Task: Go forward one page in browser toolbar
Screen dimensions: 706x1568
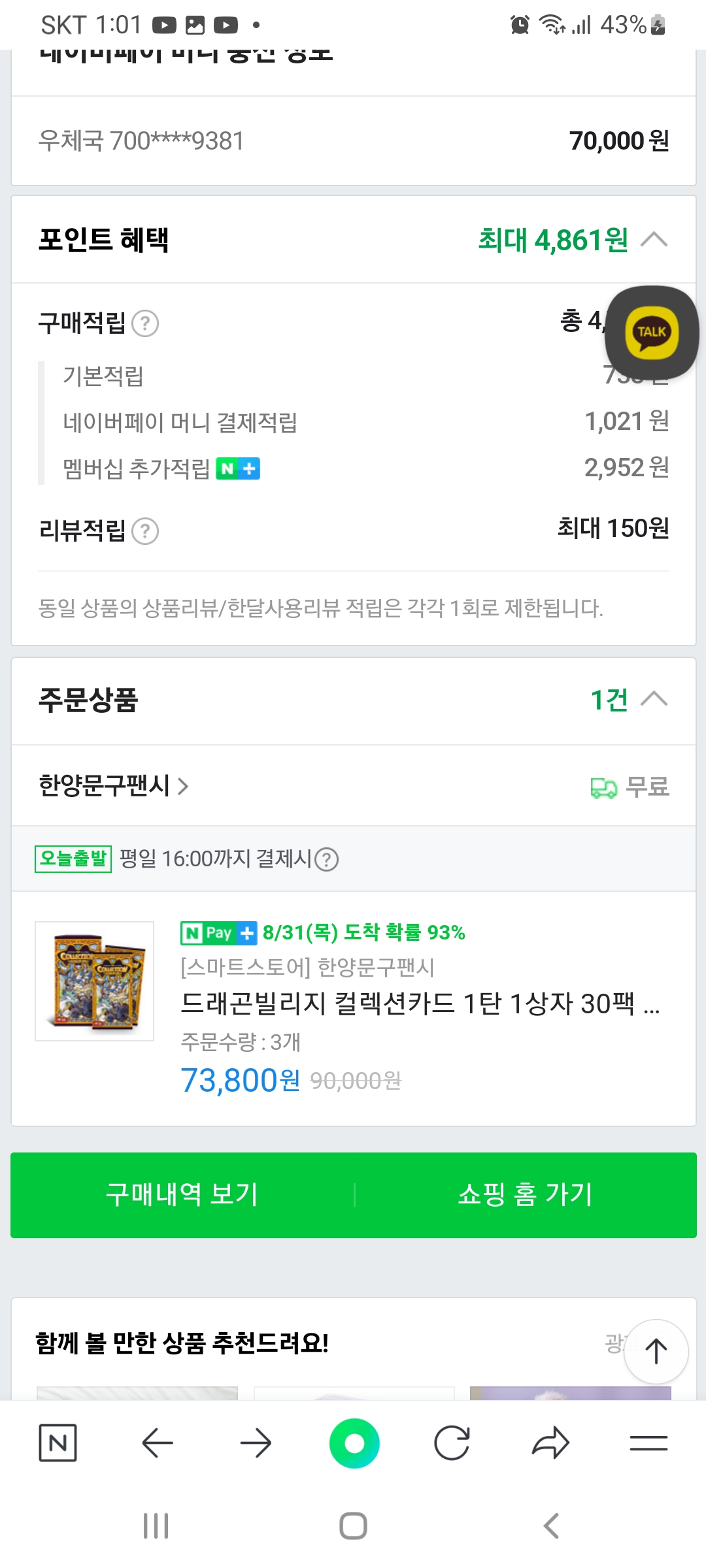Action: click(256, 1443)
